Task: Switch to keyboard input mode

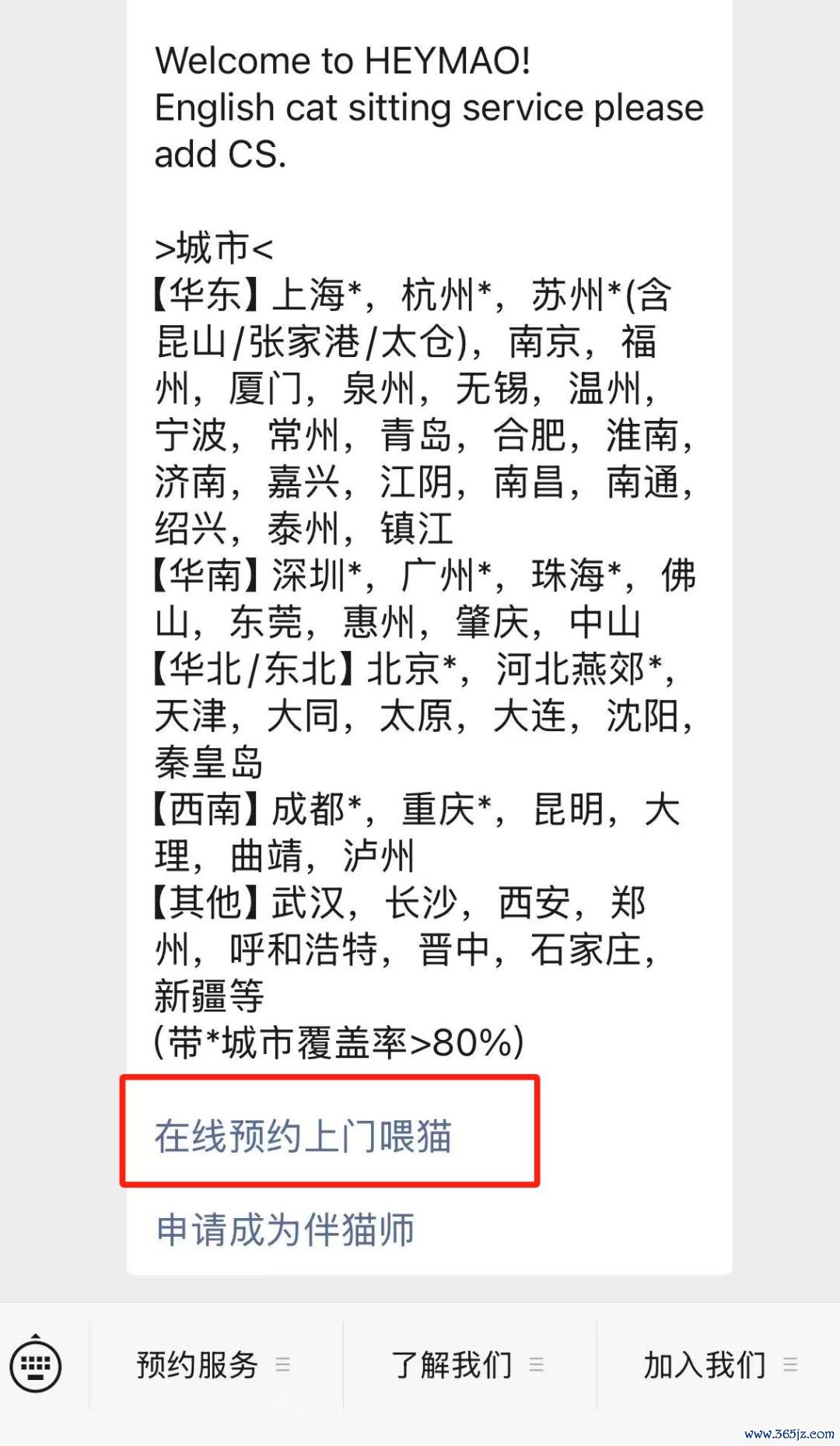Action: pos(36,1364)
